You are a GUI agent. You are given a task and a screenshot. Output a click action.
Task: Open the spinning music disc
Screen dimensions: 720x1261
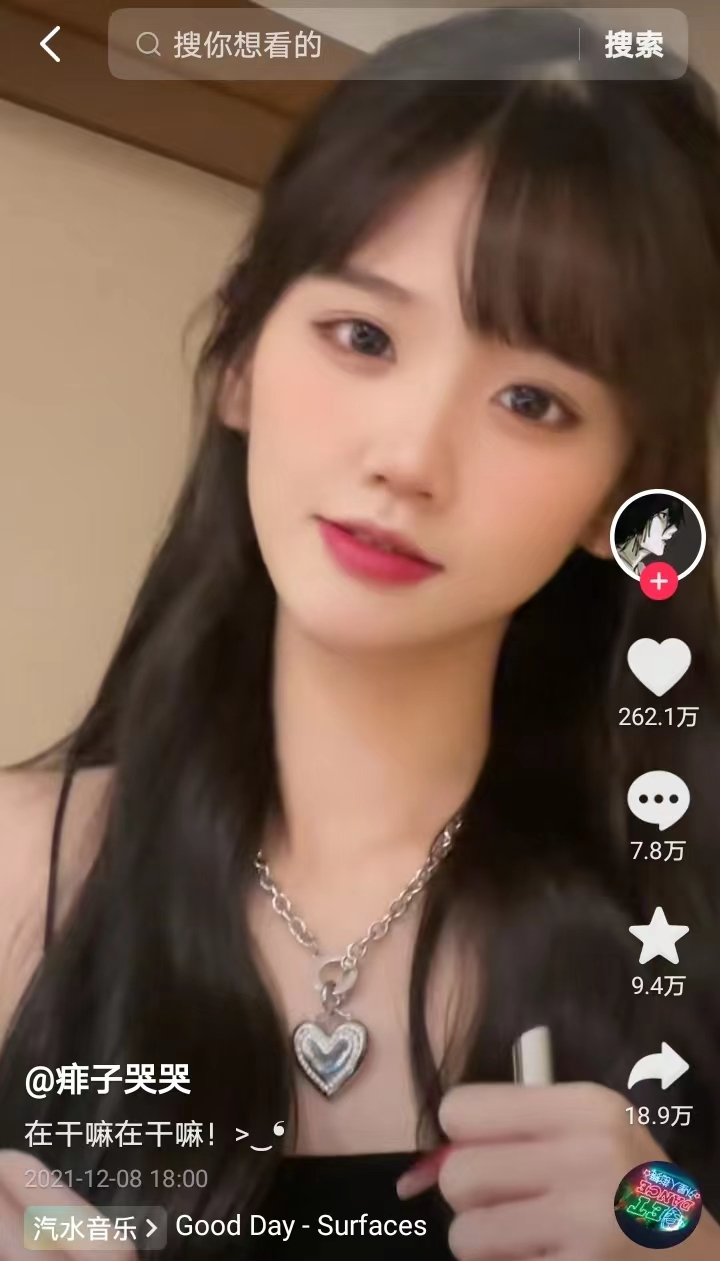657,1205
